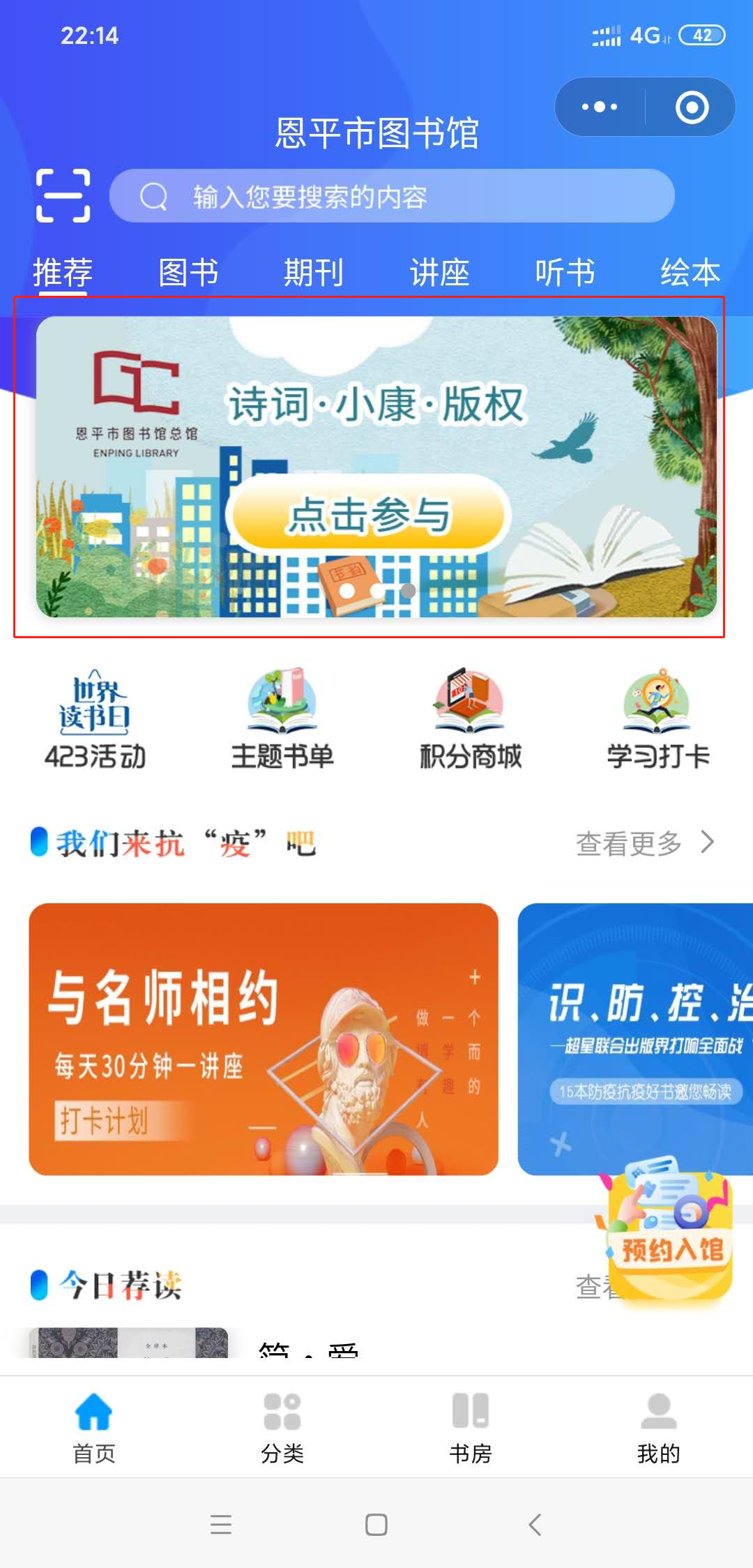Open 423活动 World Reading Day
The image size is (753, 1568).
95,718
